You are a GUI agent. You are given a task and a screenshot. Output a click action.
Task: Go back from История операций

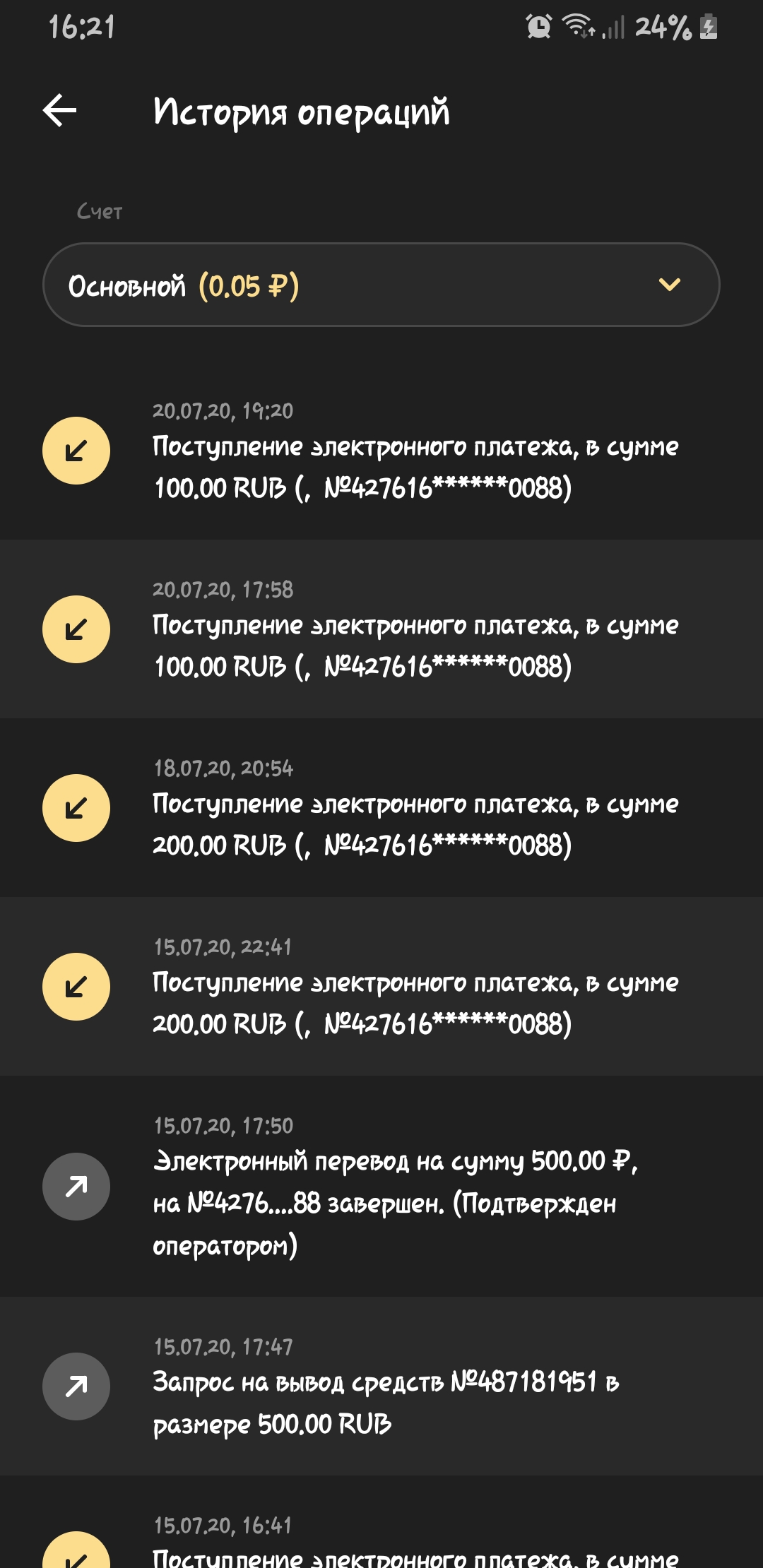point(60,111)
